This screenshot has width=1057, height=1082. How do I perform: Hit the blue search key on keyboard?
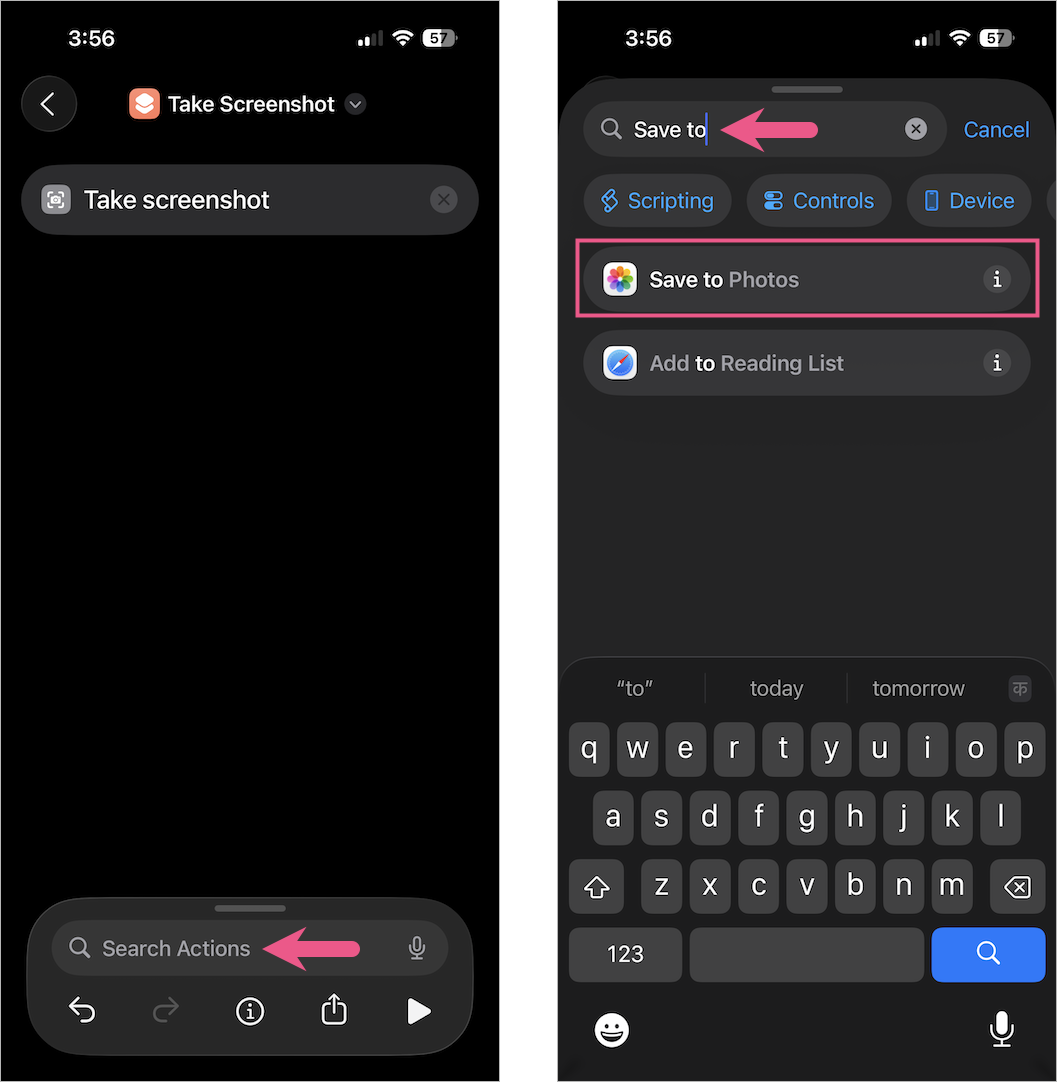pyautogui.click(x=987, y=954)
